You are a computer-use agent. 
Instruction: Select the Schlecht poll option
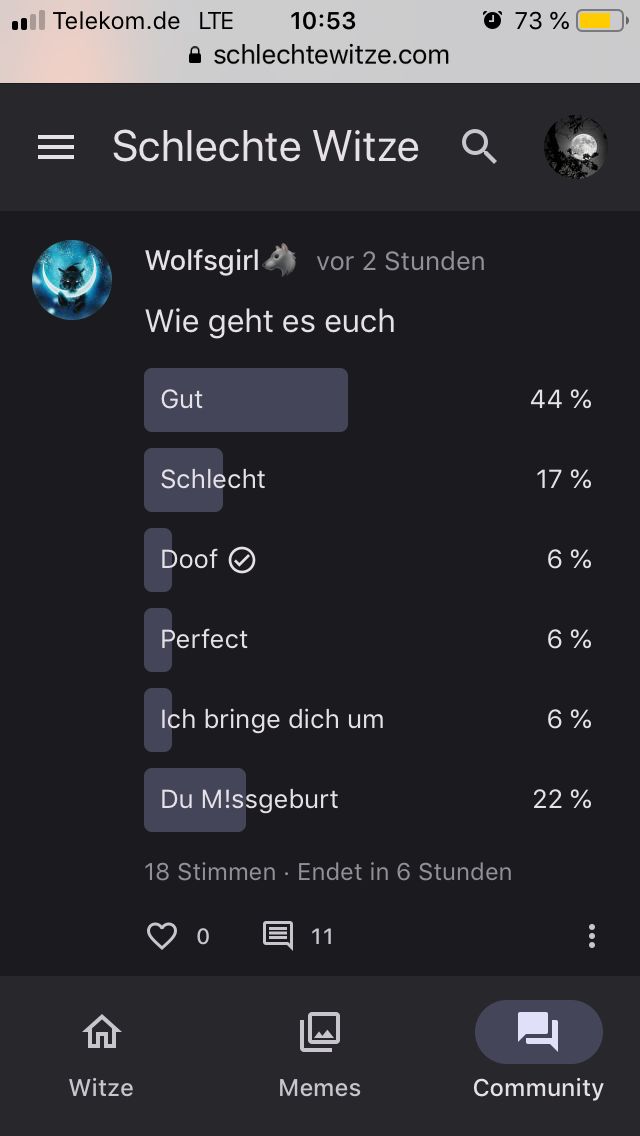pos(368,480)
